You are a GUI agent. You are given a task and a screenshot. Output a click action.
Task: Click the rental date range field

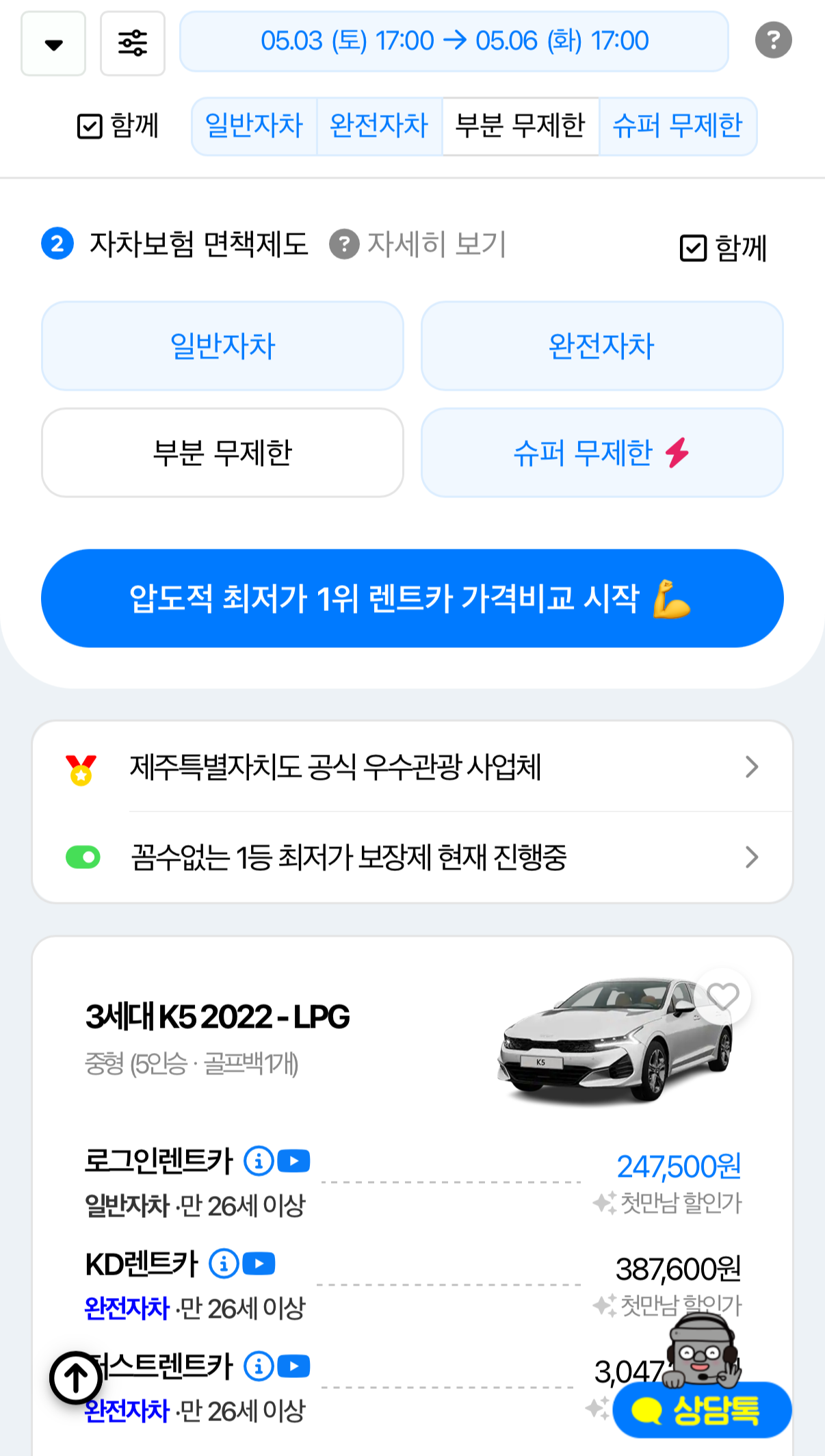tap(455, 42)
